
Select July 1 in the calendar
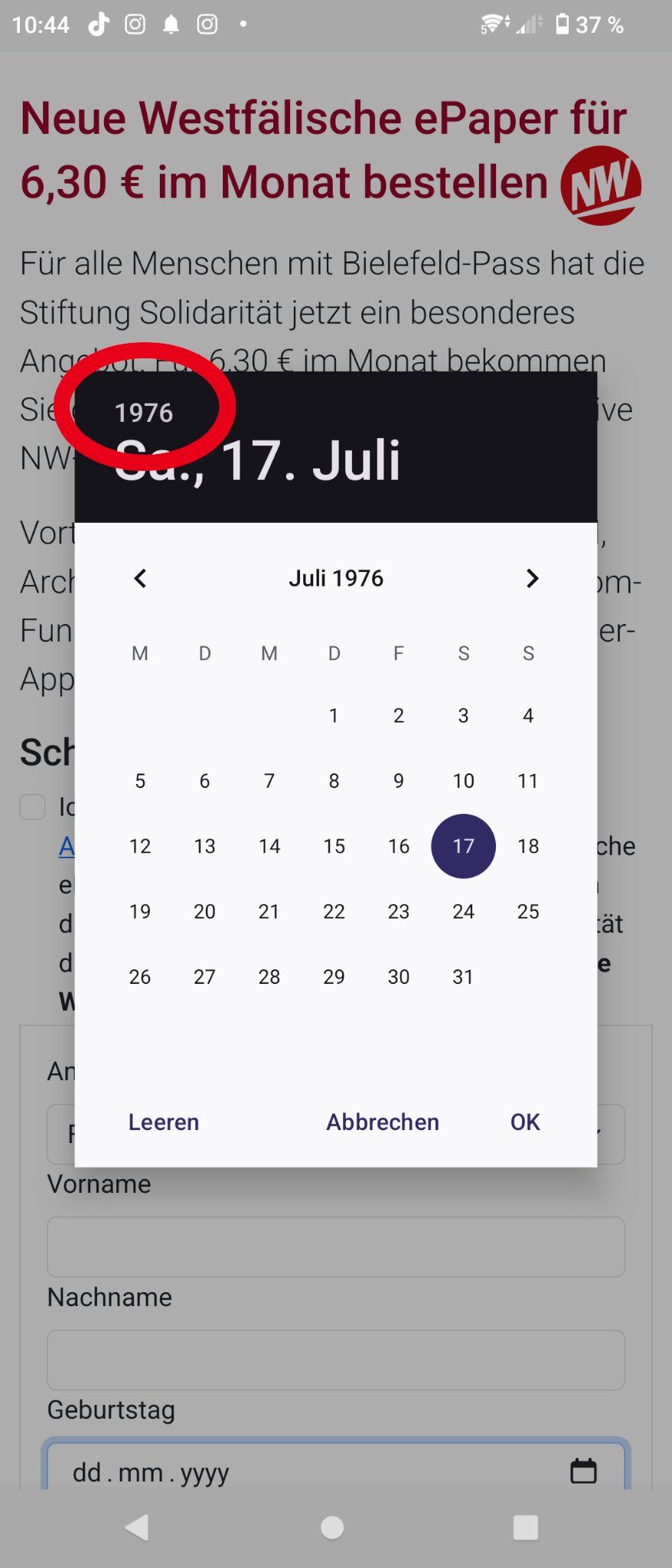334,716
